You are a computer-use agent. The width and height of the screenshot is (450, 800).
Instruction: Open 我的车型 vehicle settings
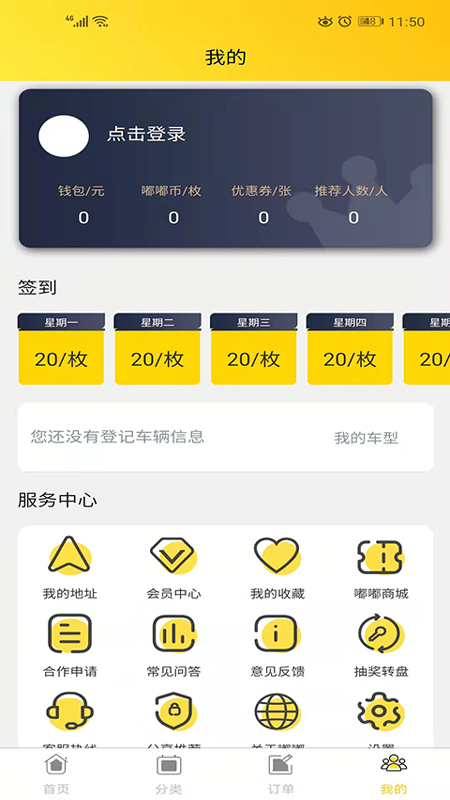366,438
